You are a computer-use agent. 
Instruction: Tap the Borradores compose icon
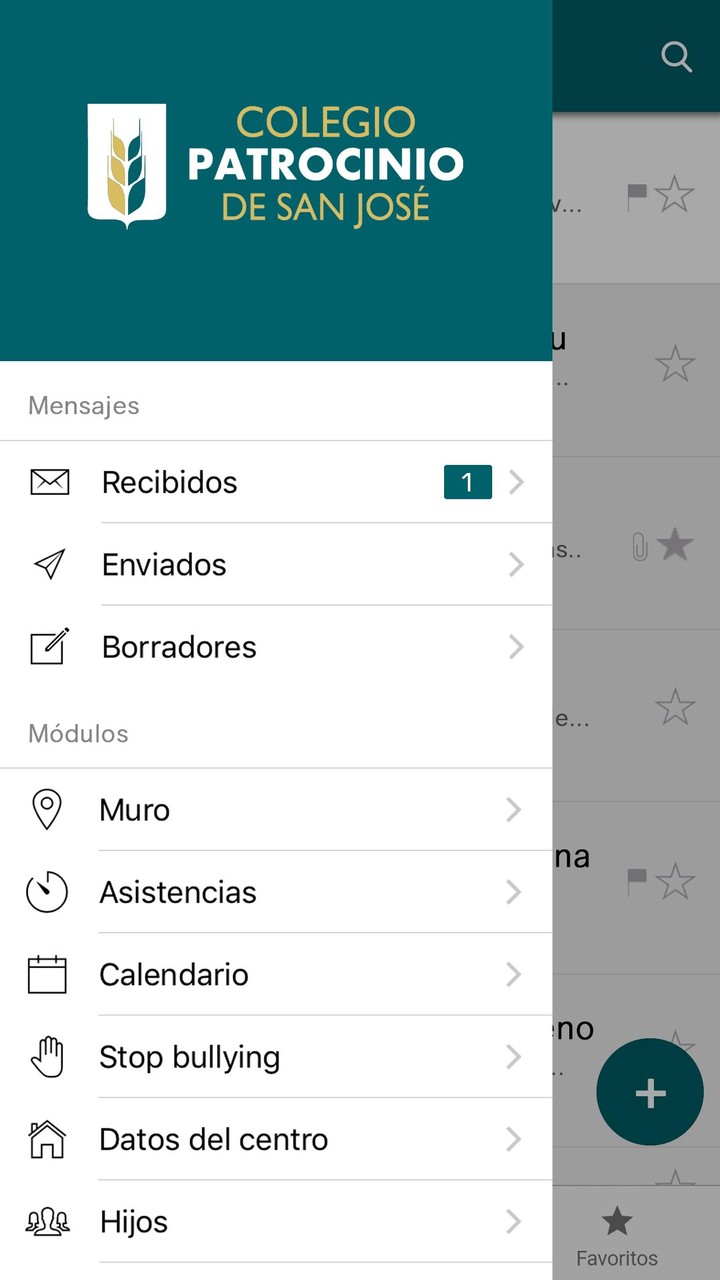pos(48,646)
